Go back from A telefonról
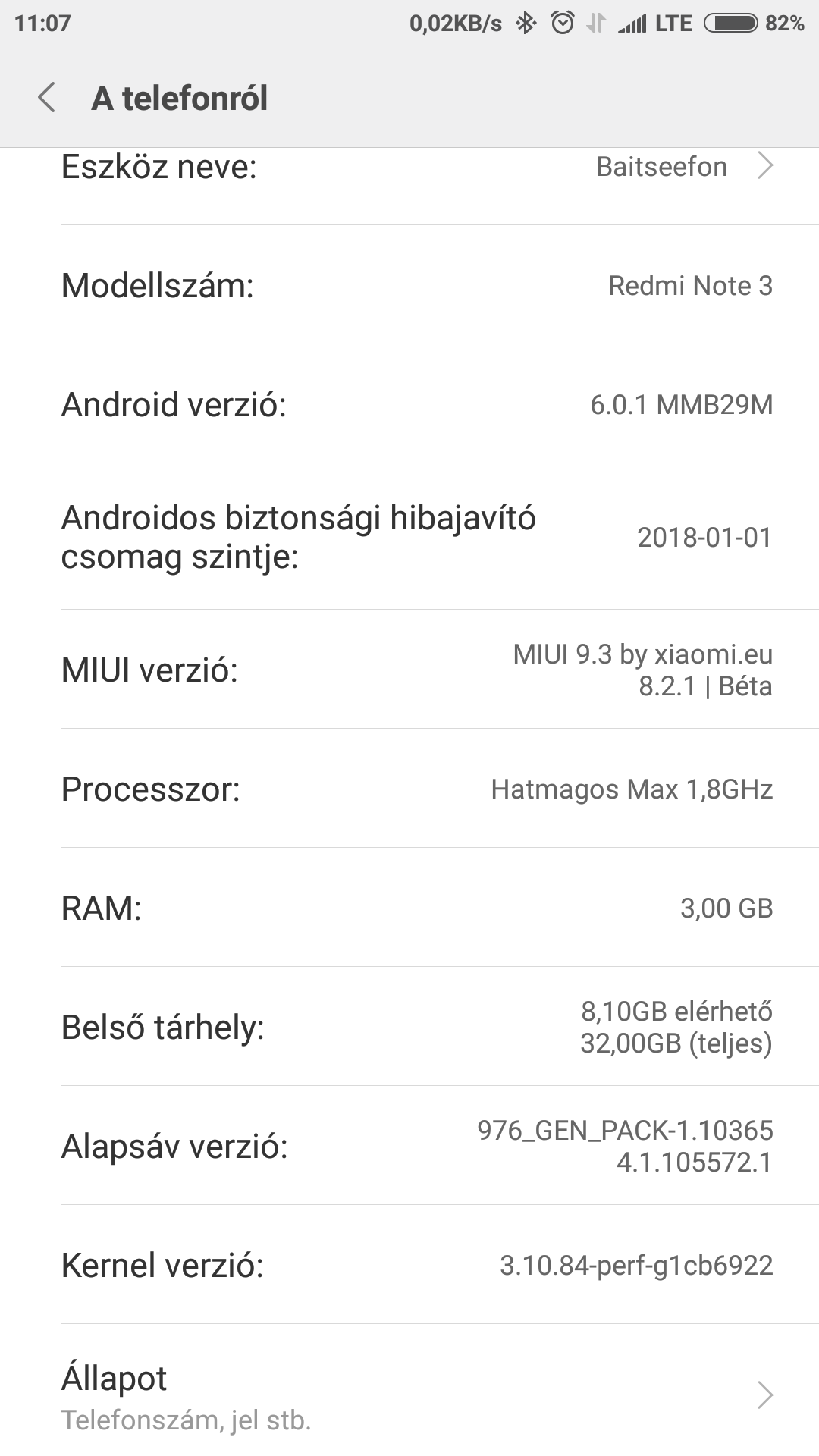819x1456 pixels. point(47,98)
